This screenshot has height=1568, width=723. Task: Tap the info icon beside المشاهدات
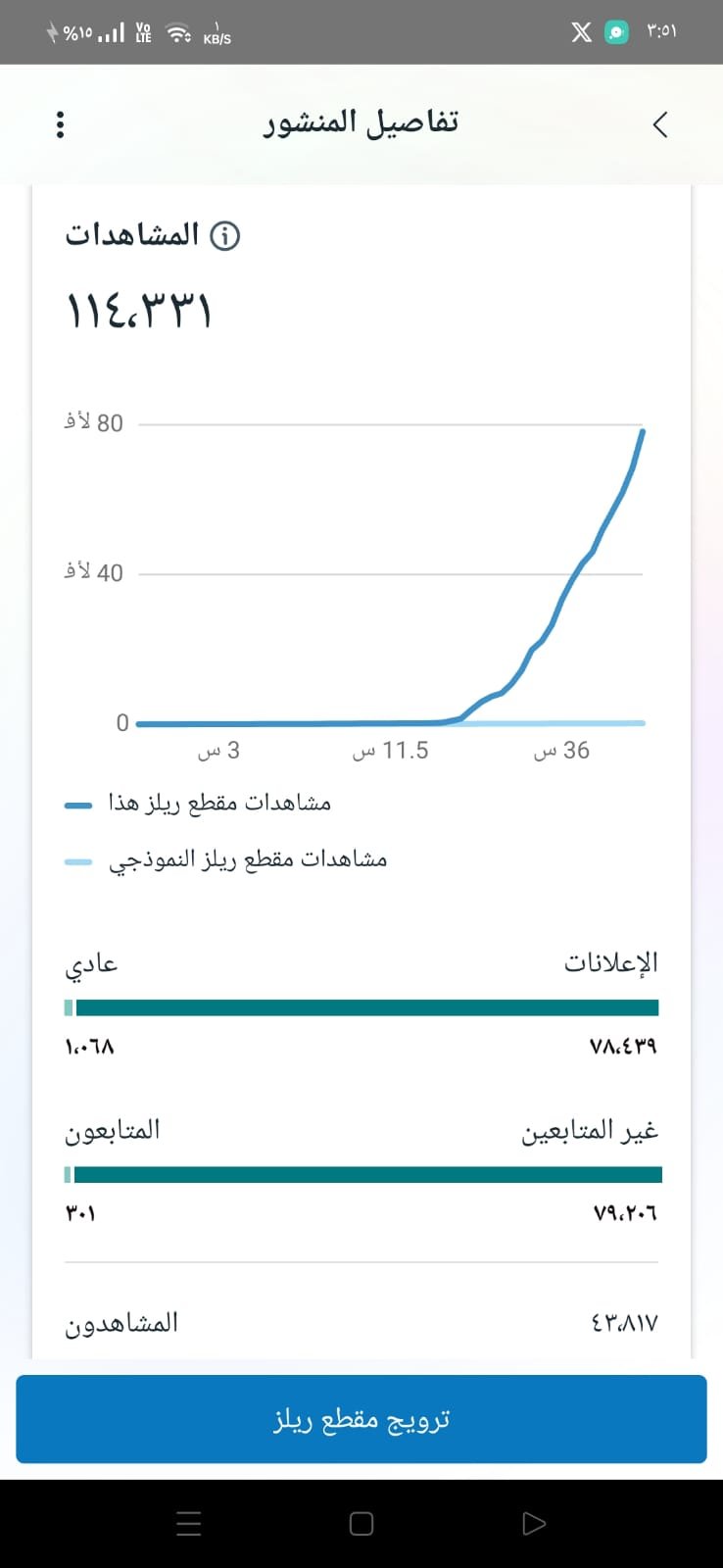[x=225, y=236]
